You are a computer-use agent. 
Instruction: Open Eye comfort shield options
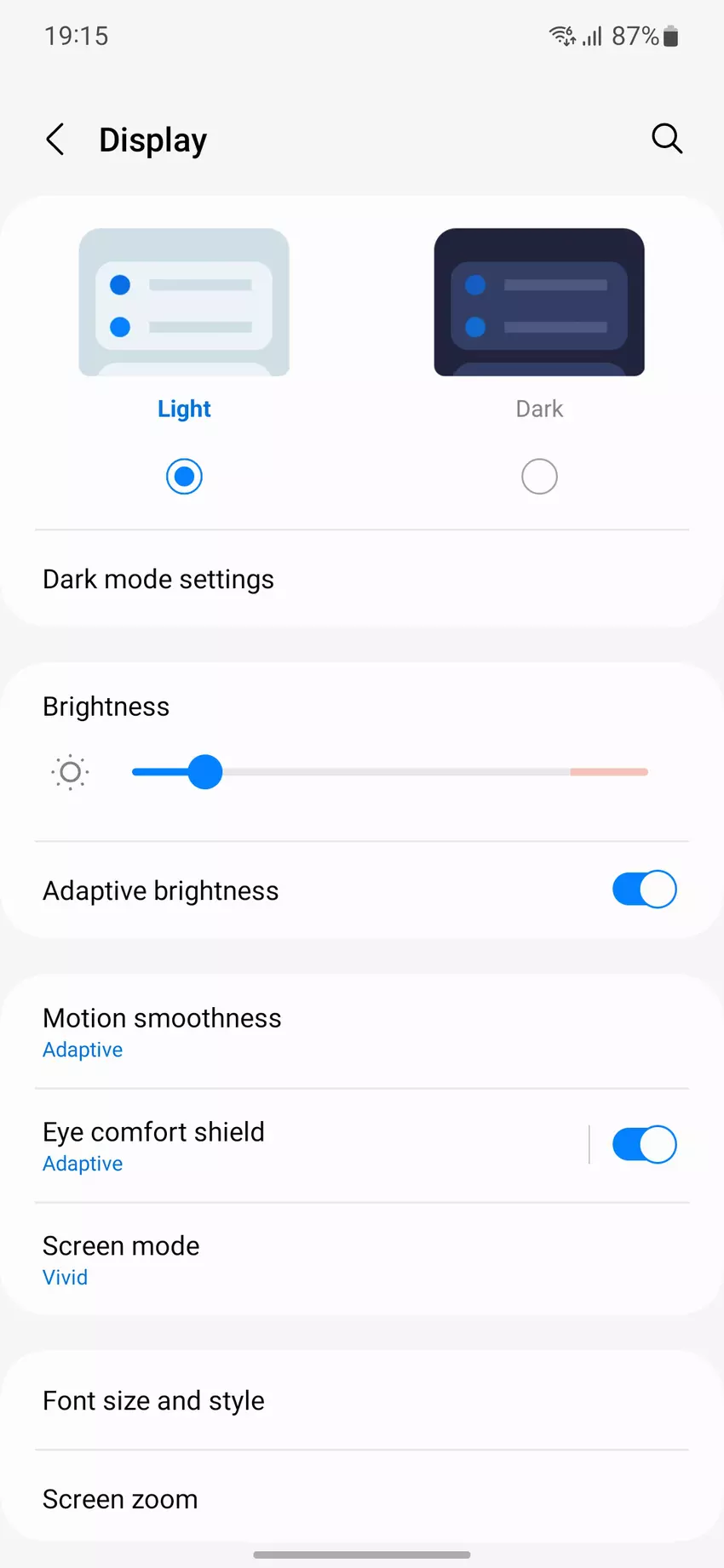[153, 1145]
